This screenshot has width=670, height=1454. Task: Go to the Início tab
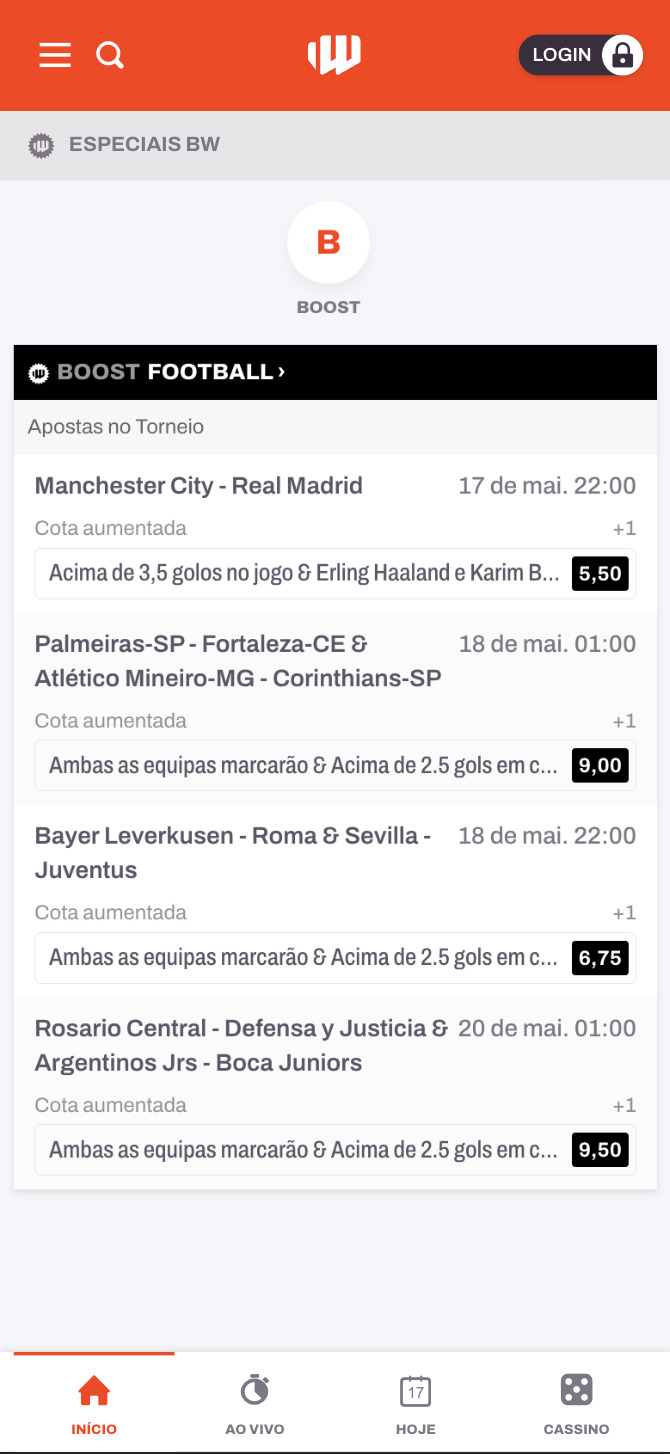tap(94, 1404)
